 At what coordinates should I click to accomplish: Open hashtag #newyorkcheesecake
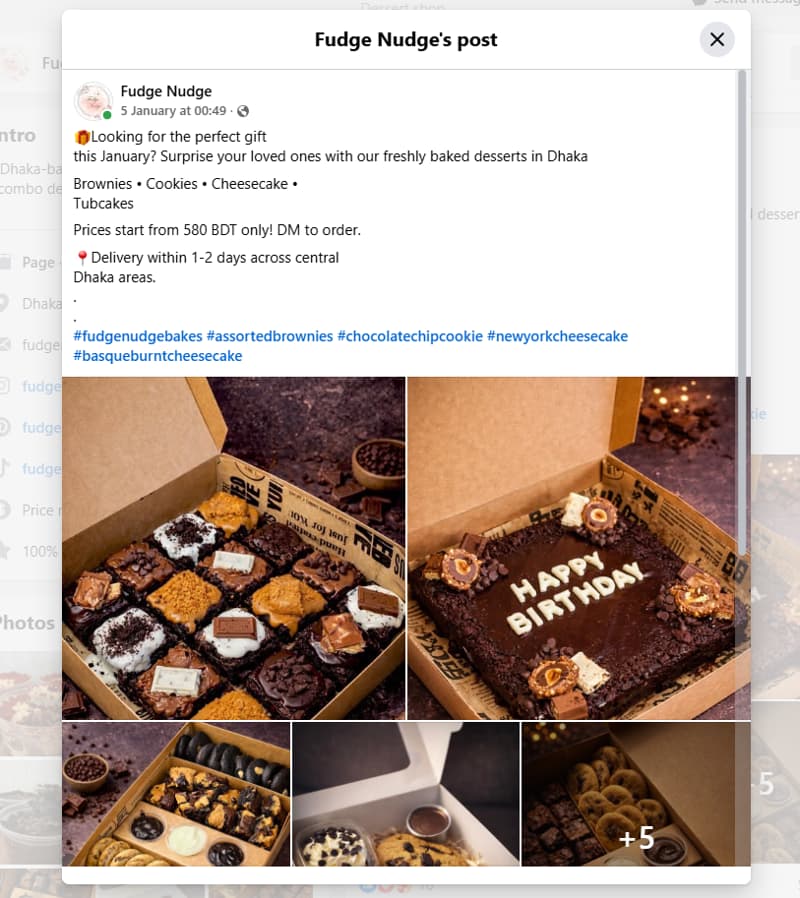tap(557, 336)
